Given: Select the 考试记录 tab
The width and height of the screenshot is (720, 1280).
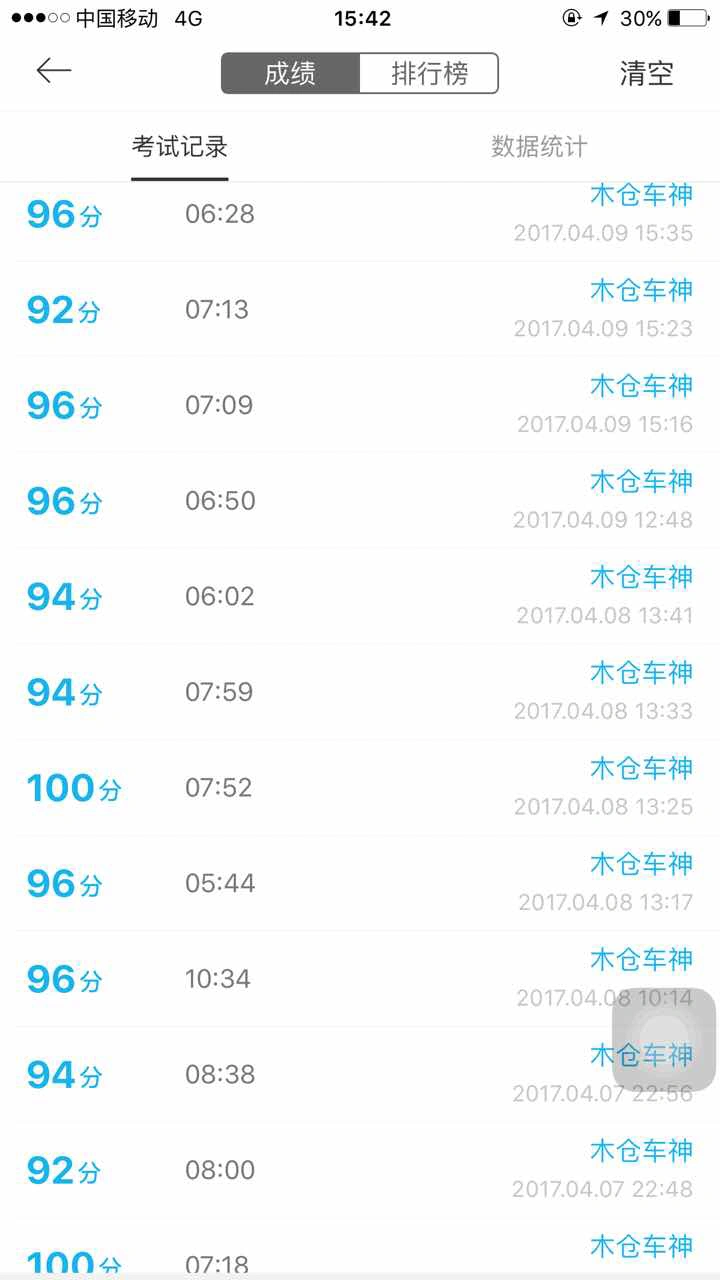Looking at the screenshot, I should [180, 147].
